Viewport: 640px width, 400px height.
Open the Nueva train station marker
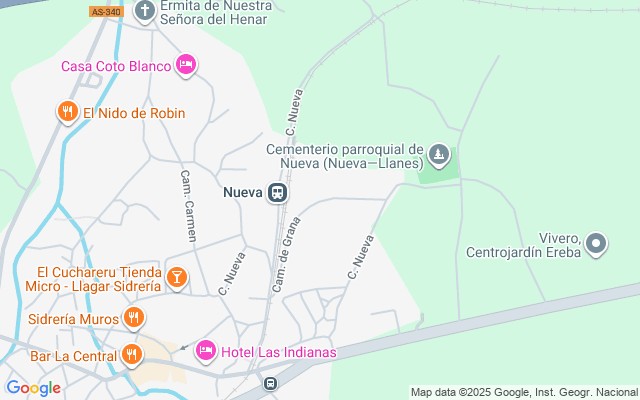tap(278, 192)
